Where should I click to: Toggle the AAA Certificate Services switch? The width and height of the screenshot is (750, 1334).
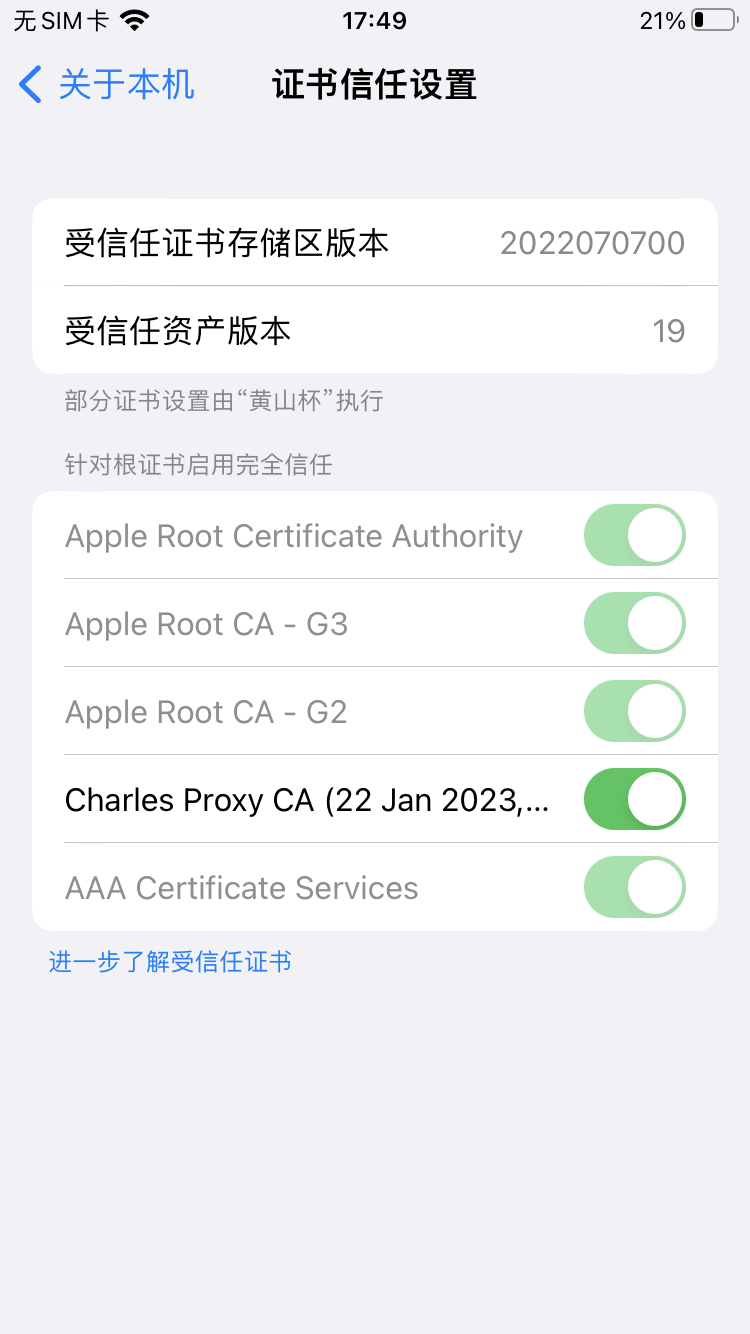click(634, 887)
